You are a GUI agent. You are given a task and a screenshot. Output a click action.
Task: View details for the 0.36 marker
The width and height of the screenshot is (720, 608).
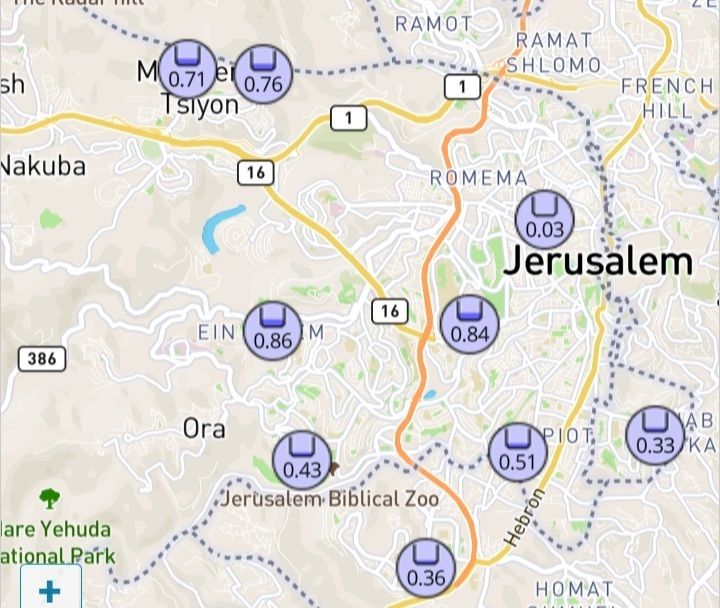click(x=426, y=567)
